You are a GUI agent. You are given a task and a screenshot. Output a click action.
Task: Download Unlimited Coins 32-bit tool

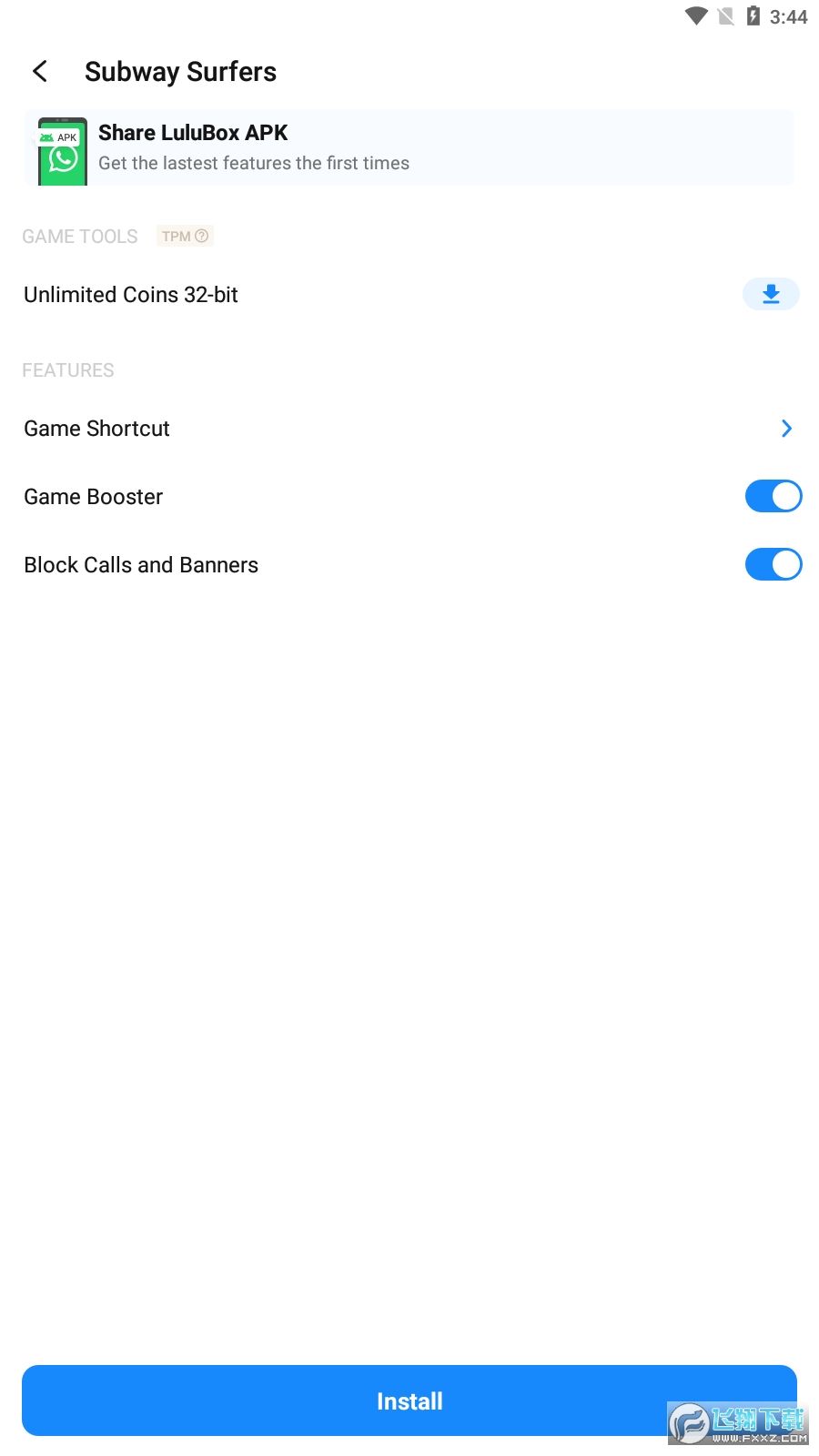tap(771, 294)
